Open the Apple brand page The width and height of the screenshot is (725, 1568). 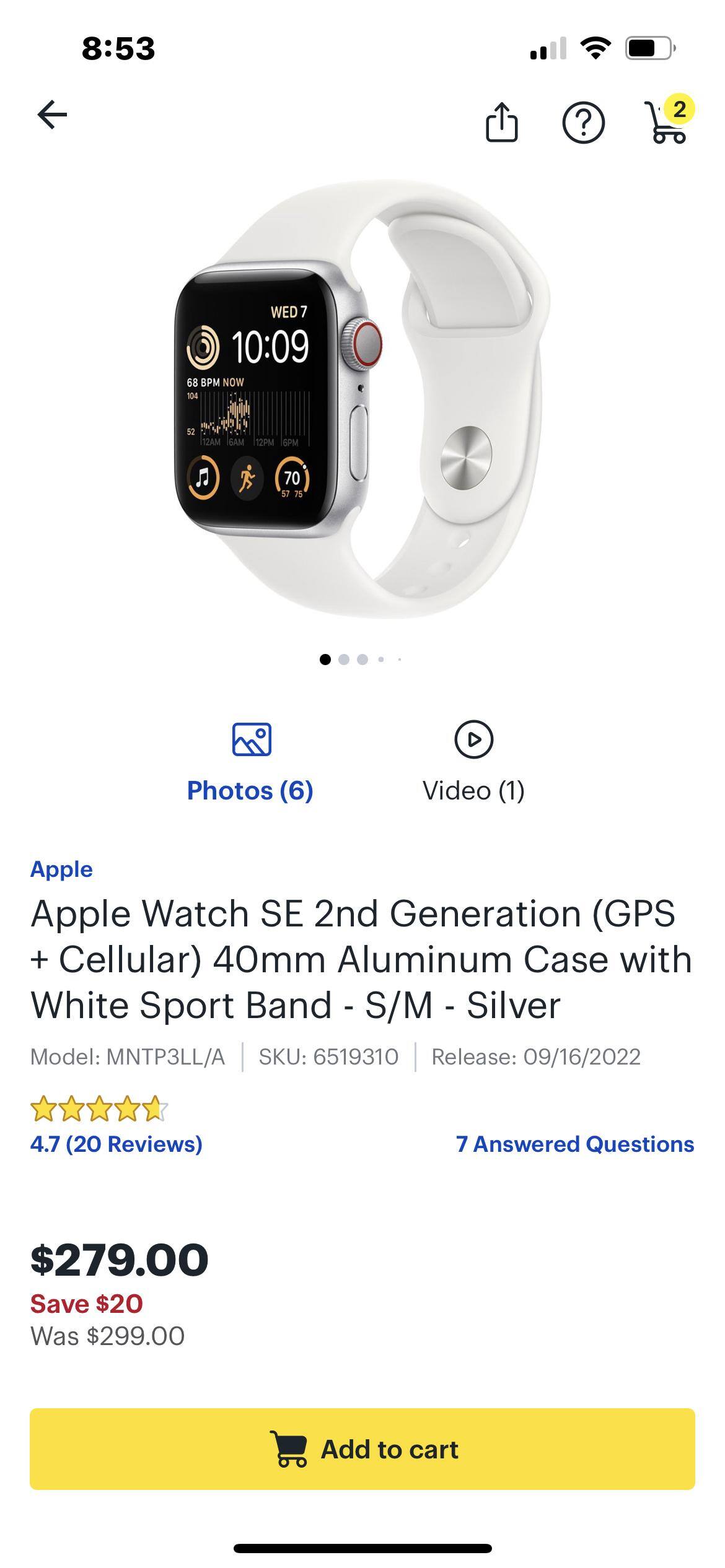61,868
